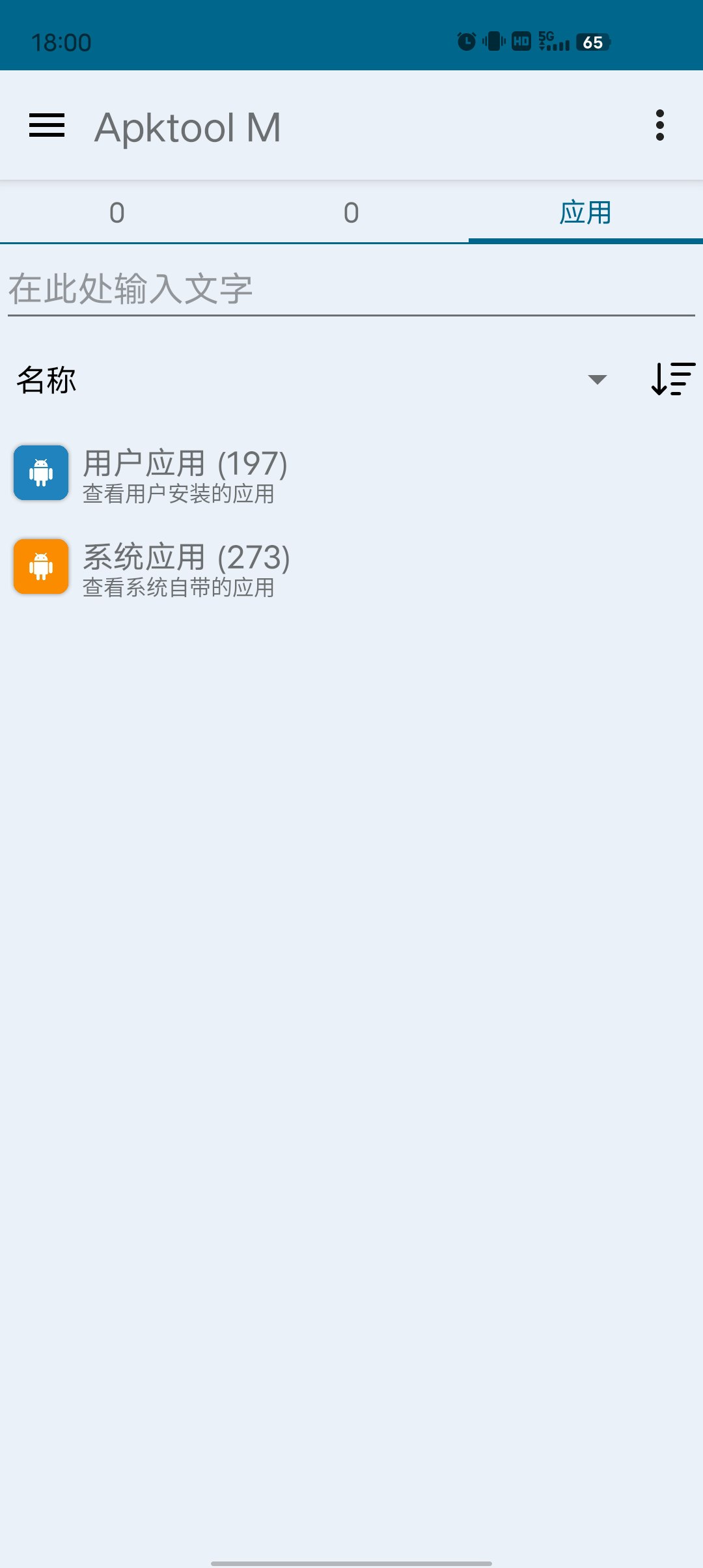
Task: Focus the 在此处输入文字 search field
Action: (351, 289)
